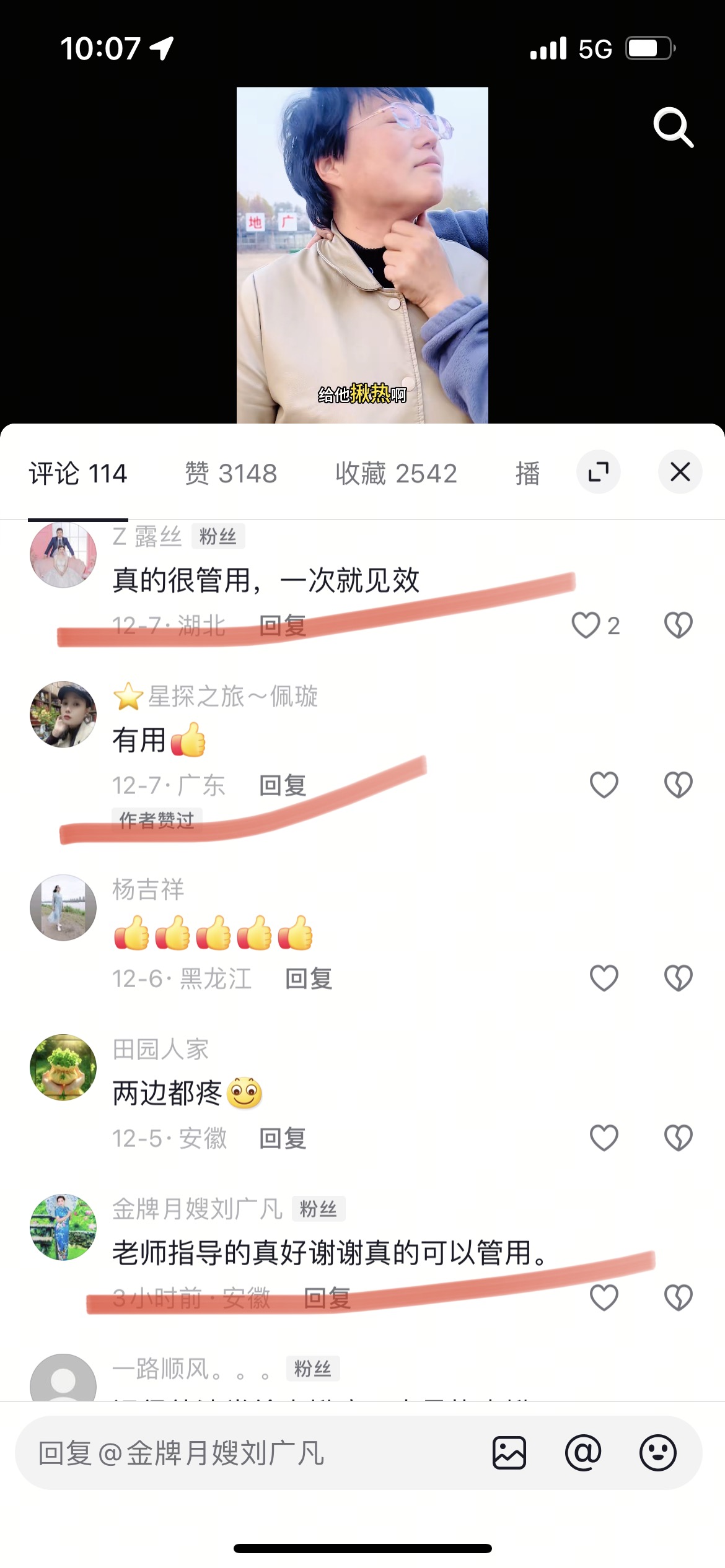Like 金牌月嫂刘广凡's comment
Screen dimensions: 725x1568
click(604, 1297)
